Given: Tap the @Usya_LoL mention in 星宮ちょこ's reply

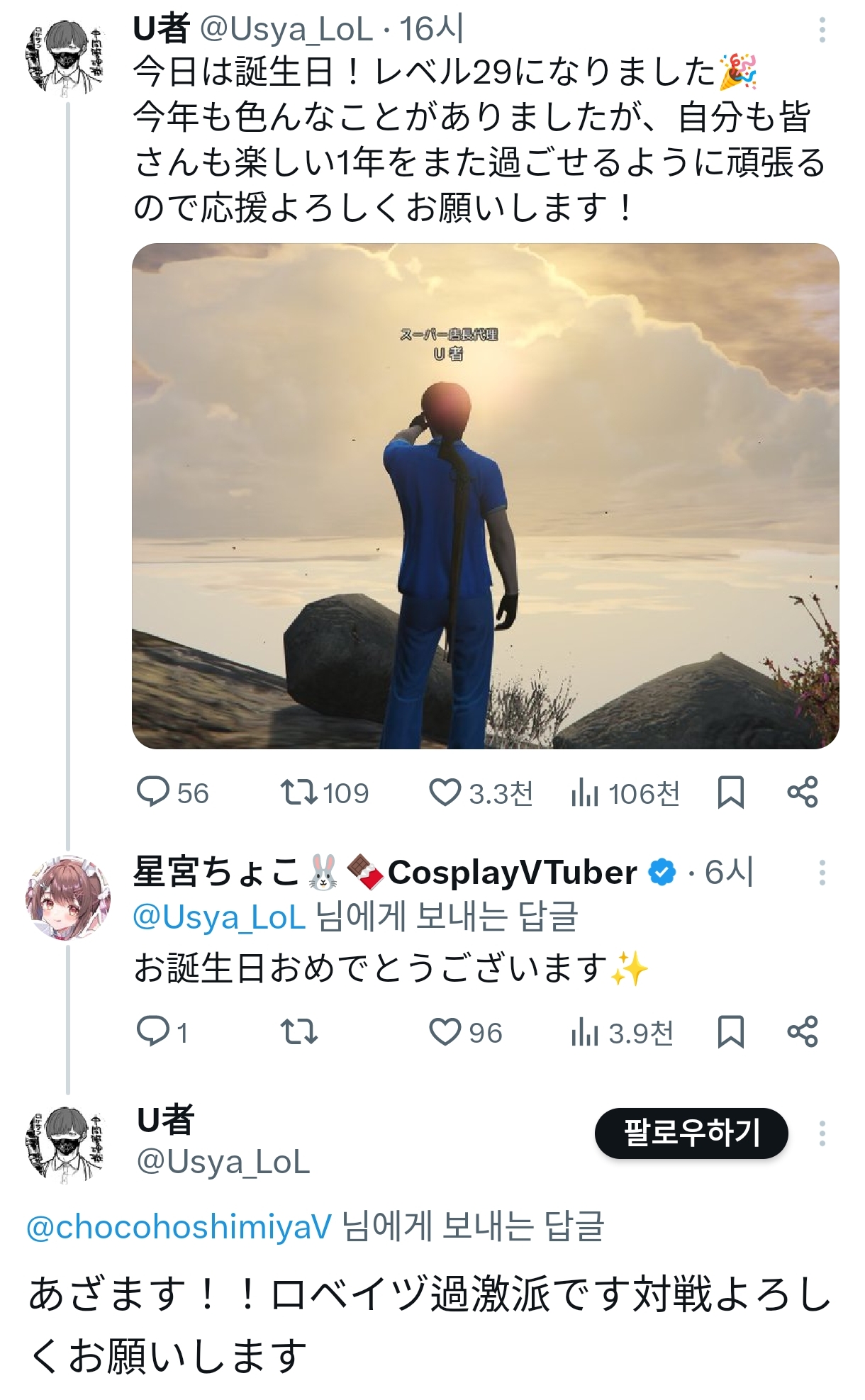Looking at the screenshot, I should point(219,917).
